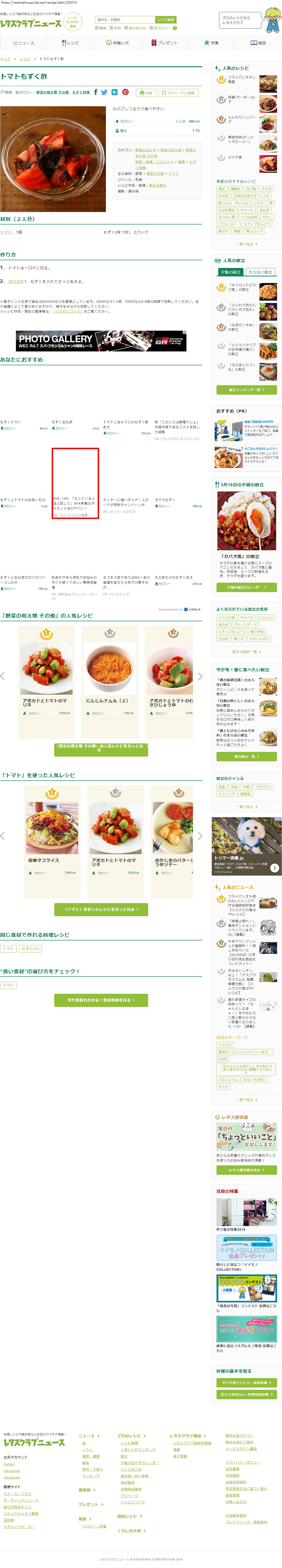The image size is (282, 1568).
Task: Select the もずく(小) ingredient tag
Action: click(30, 948)
